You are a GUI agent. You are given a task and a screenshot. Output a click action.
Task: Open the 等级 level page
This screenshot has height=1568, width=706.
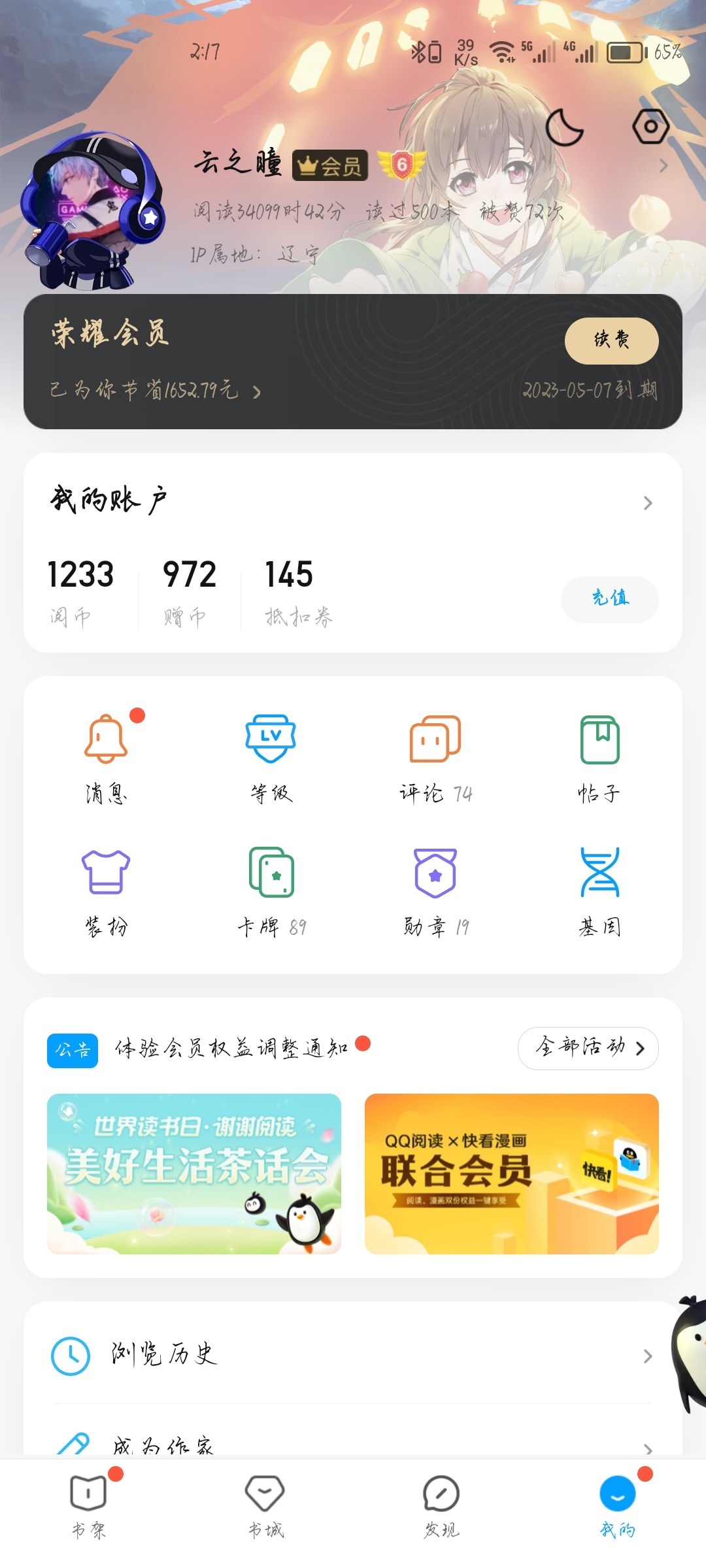pos(271,758)
